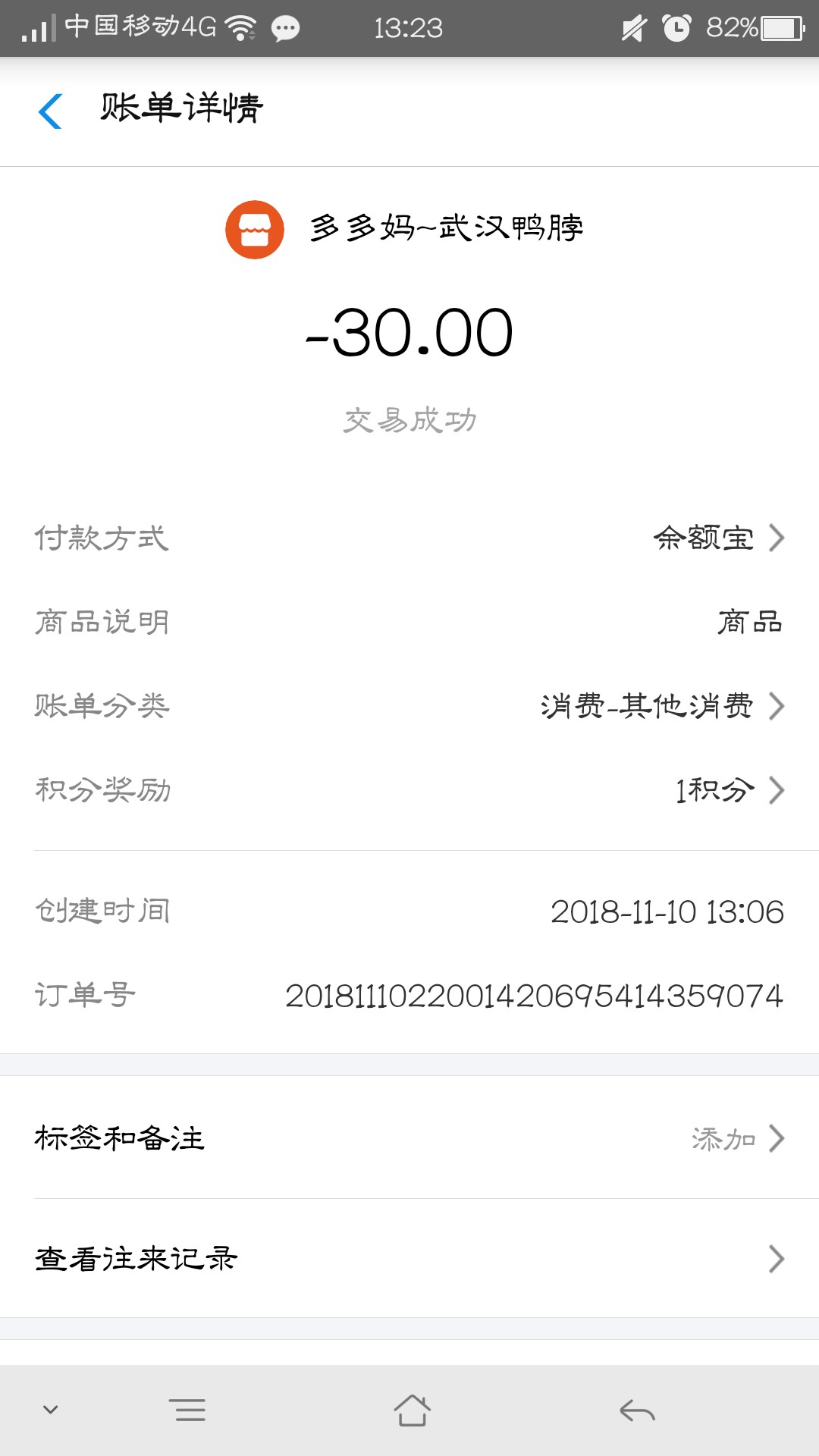
Task: Go back from the 账单详情 page
Action: [x=50, y=111]
